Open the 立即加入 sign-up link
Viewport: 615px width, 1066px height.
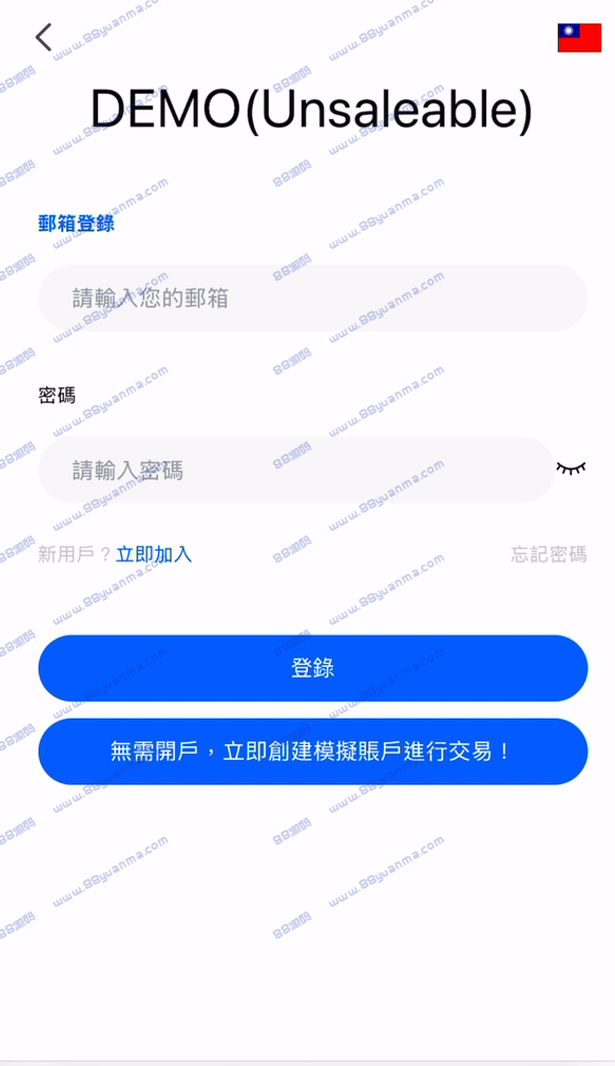tap(154, 554)
